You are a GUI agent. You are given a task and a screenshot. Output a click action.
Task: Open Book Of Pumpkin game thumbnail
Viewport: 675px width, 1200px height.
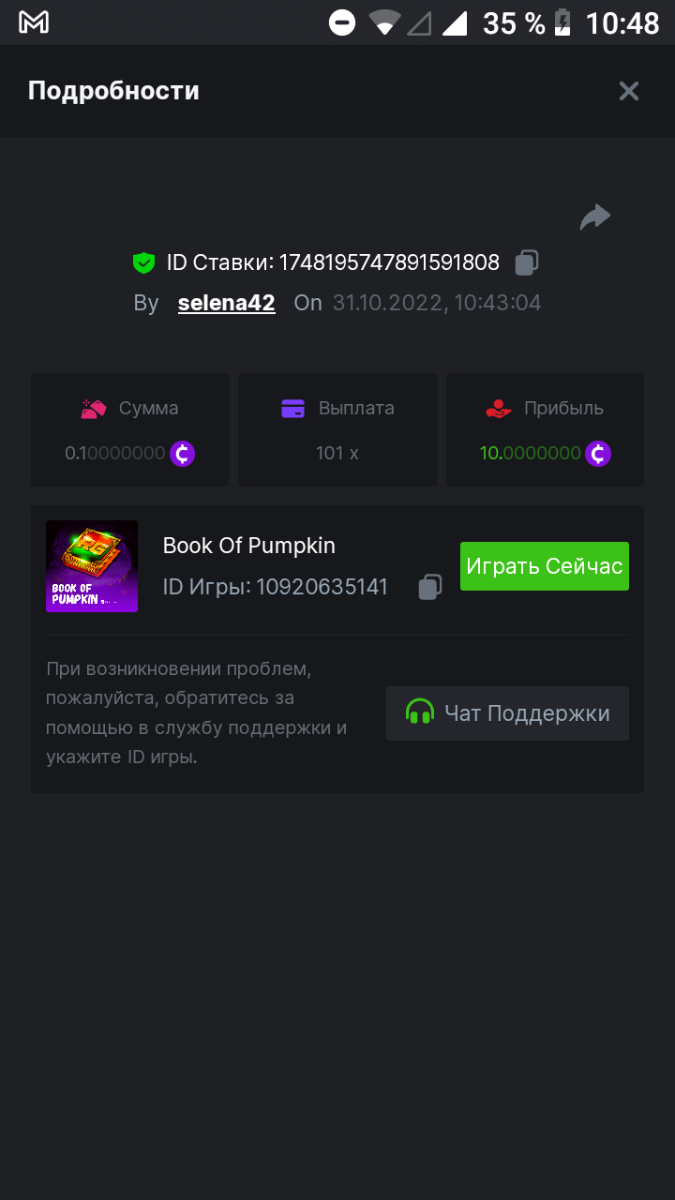[92, 566]
